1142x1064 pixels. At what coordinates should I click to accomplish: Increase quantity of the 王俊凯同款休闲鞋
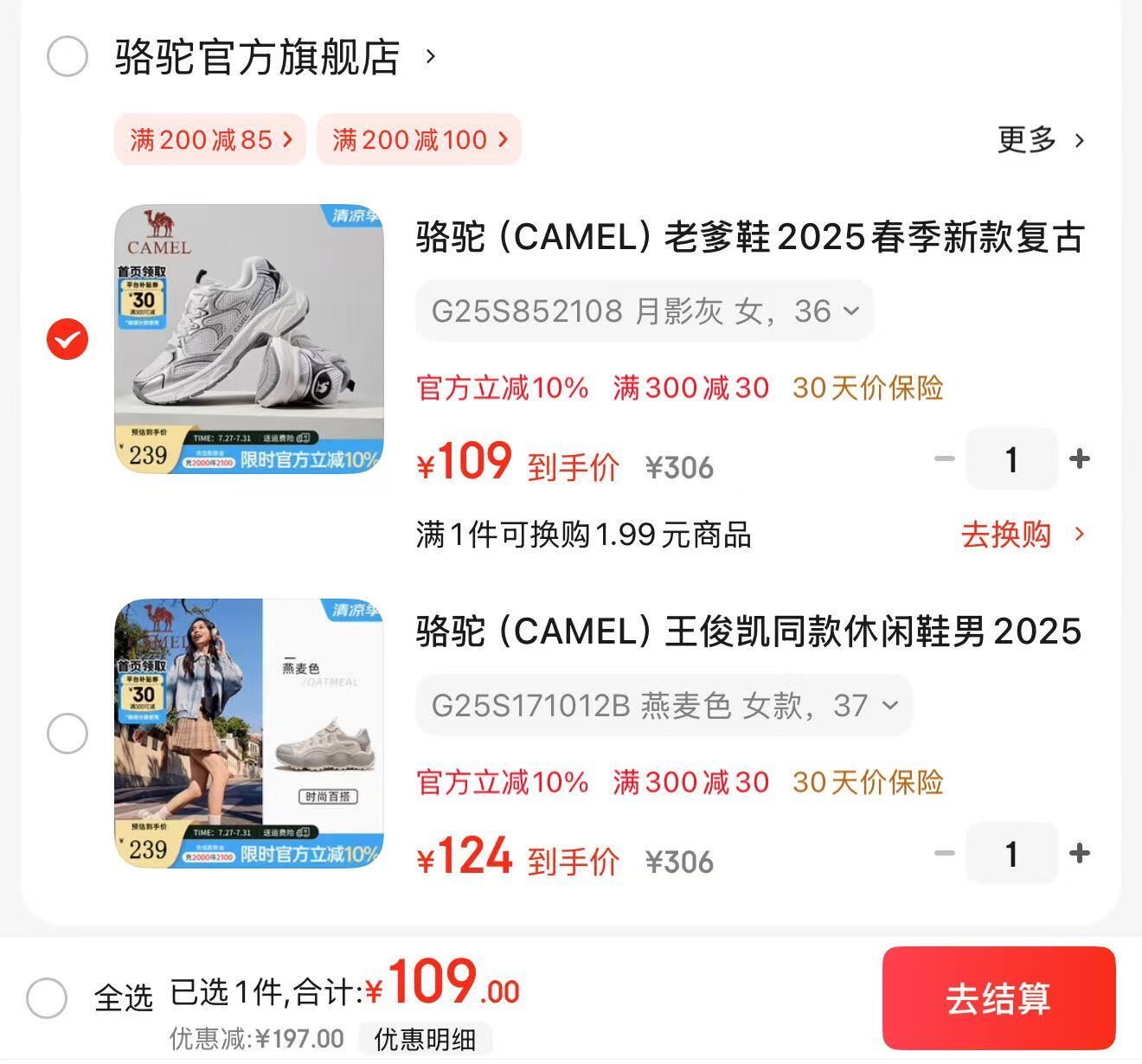click(1079, 853)
